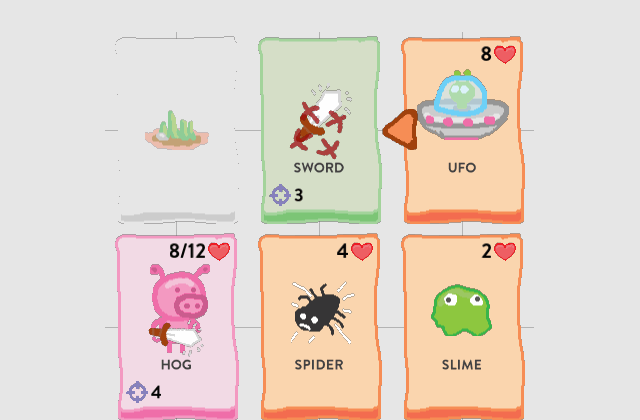The height and width of the screenshot is (420, 640).
Task: Attack the UFO card
Action: 462,130
